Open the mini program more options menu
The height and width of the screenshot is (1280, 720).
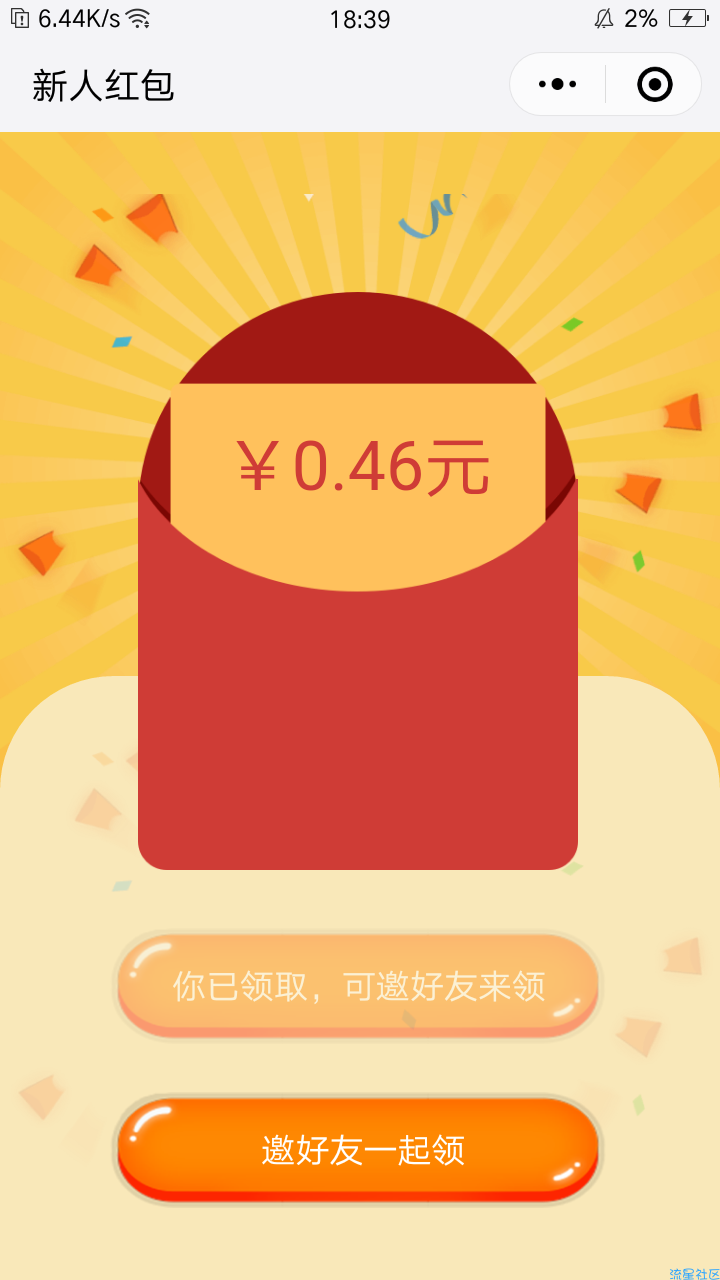point(558,85)
